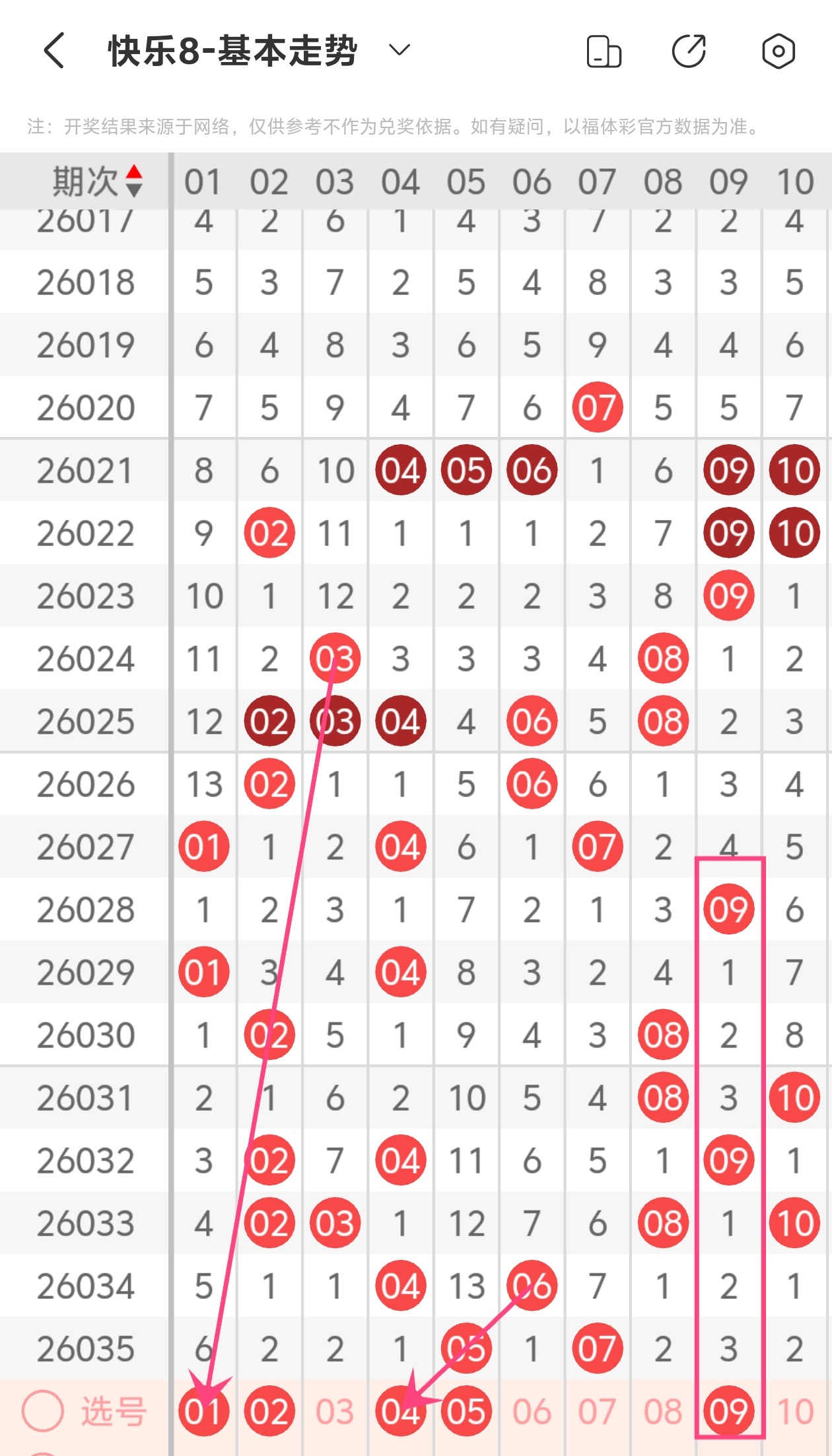Select number 10 in the 选号 row
The width and height of the screenshot is (832, 1456).
tap(795, 1411)
